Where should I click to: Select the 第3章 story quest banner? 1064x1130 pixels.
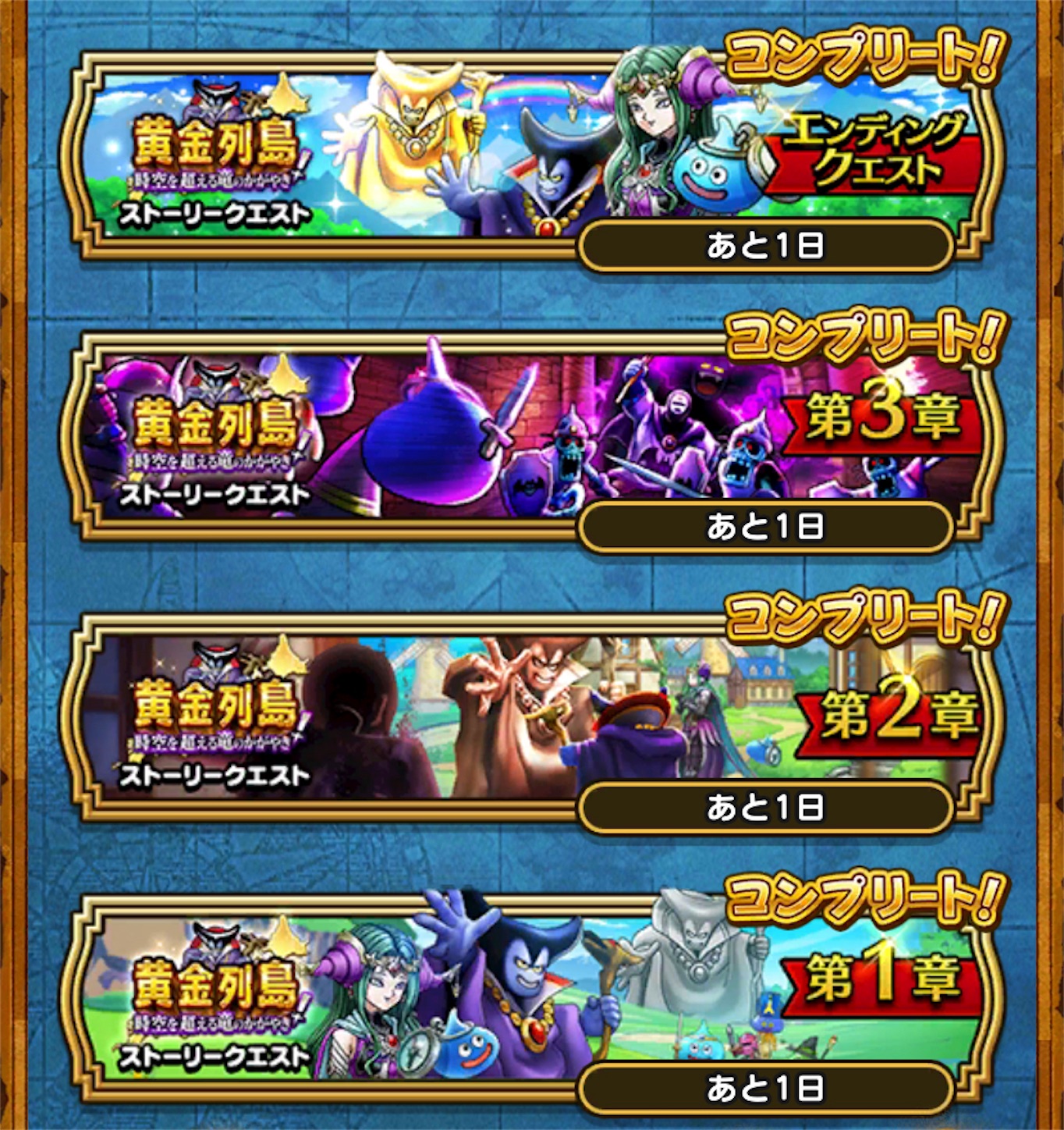click(534, 437)
